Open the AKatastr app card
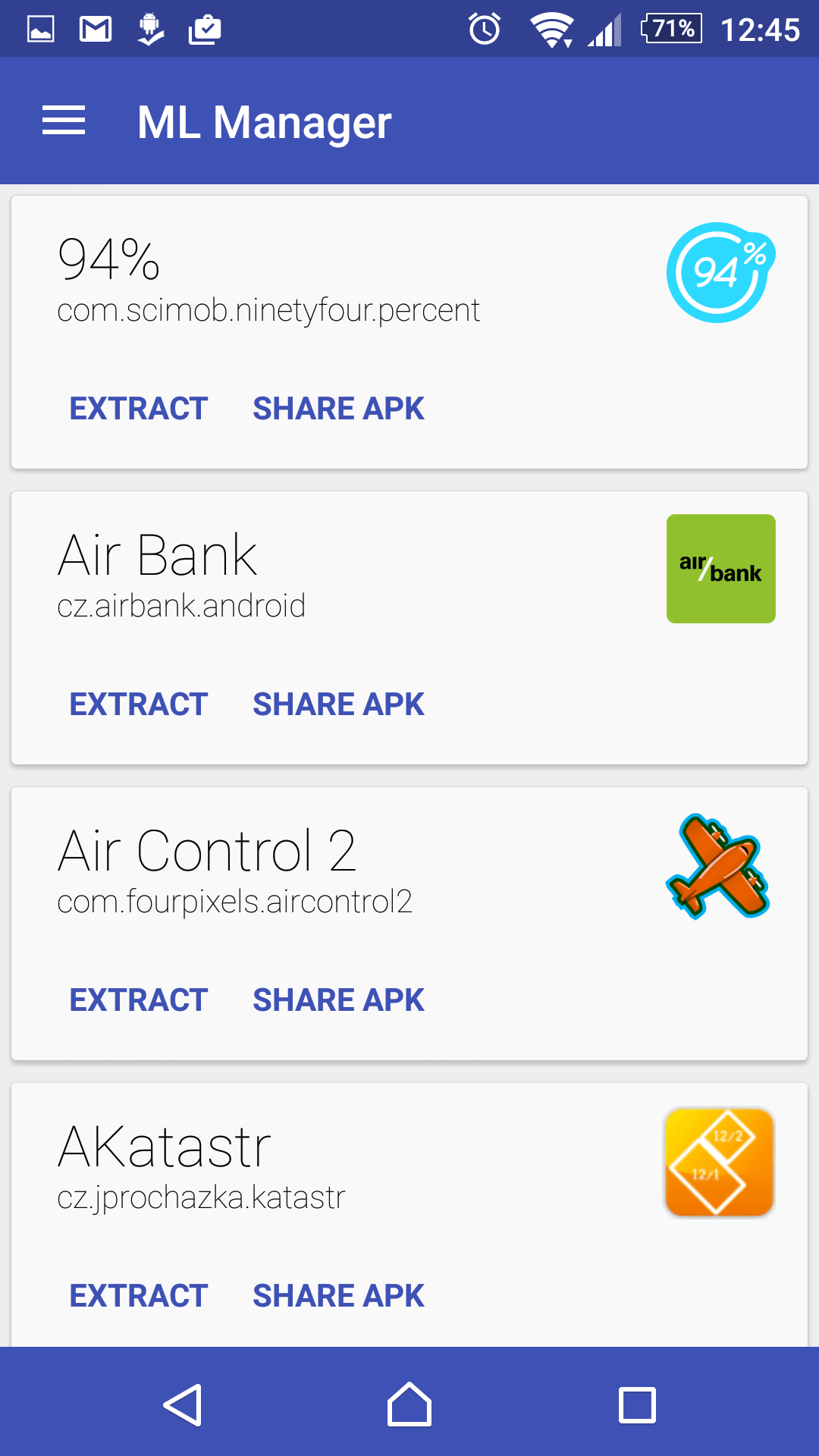Screen dimensions: 819x1456 point(409,1215)
